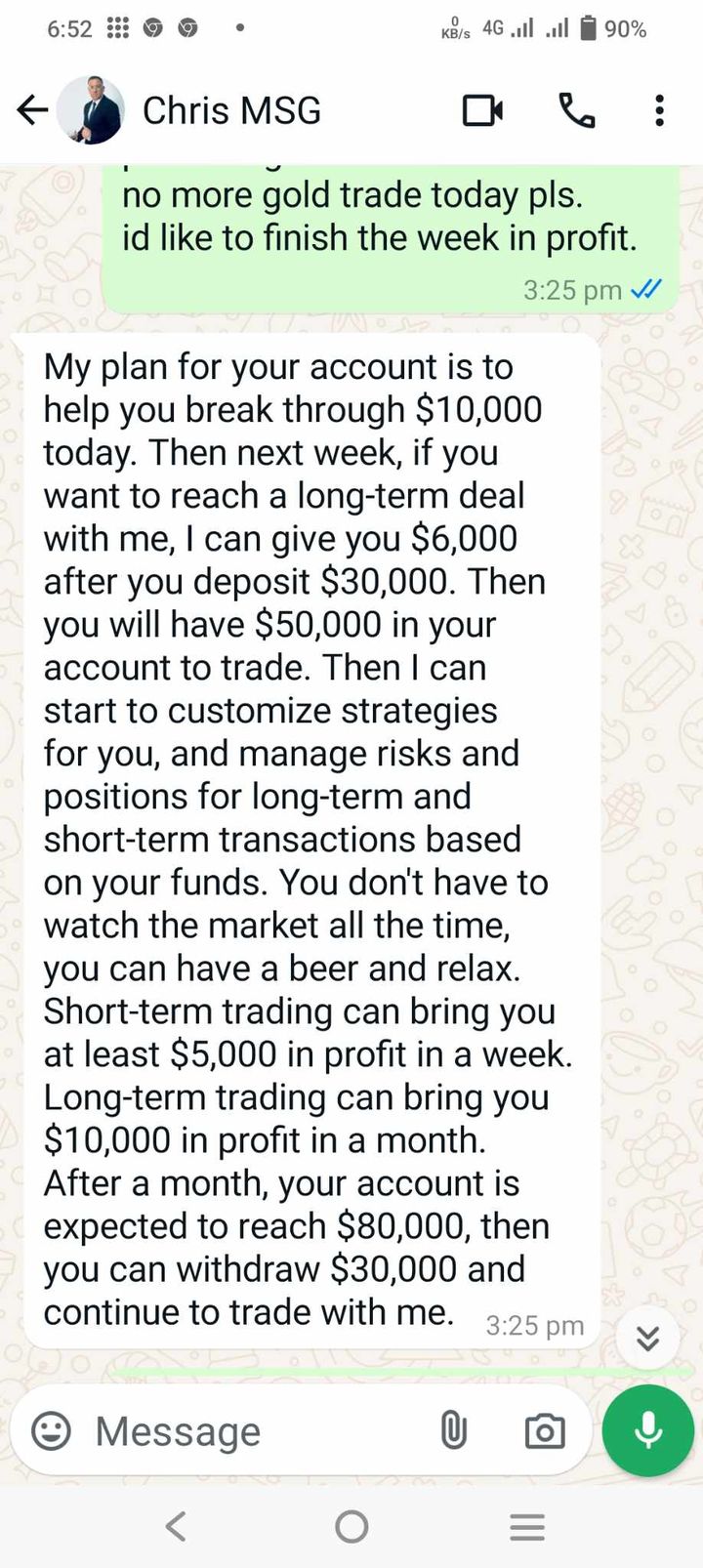The height and width of the screenshot is (1568, 703).
Task: Open the overflow menu
Action: (660, 110)
